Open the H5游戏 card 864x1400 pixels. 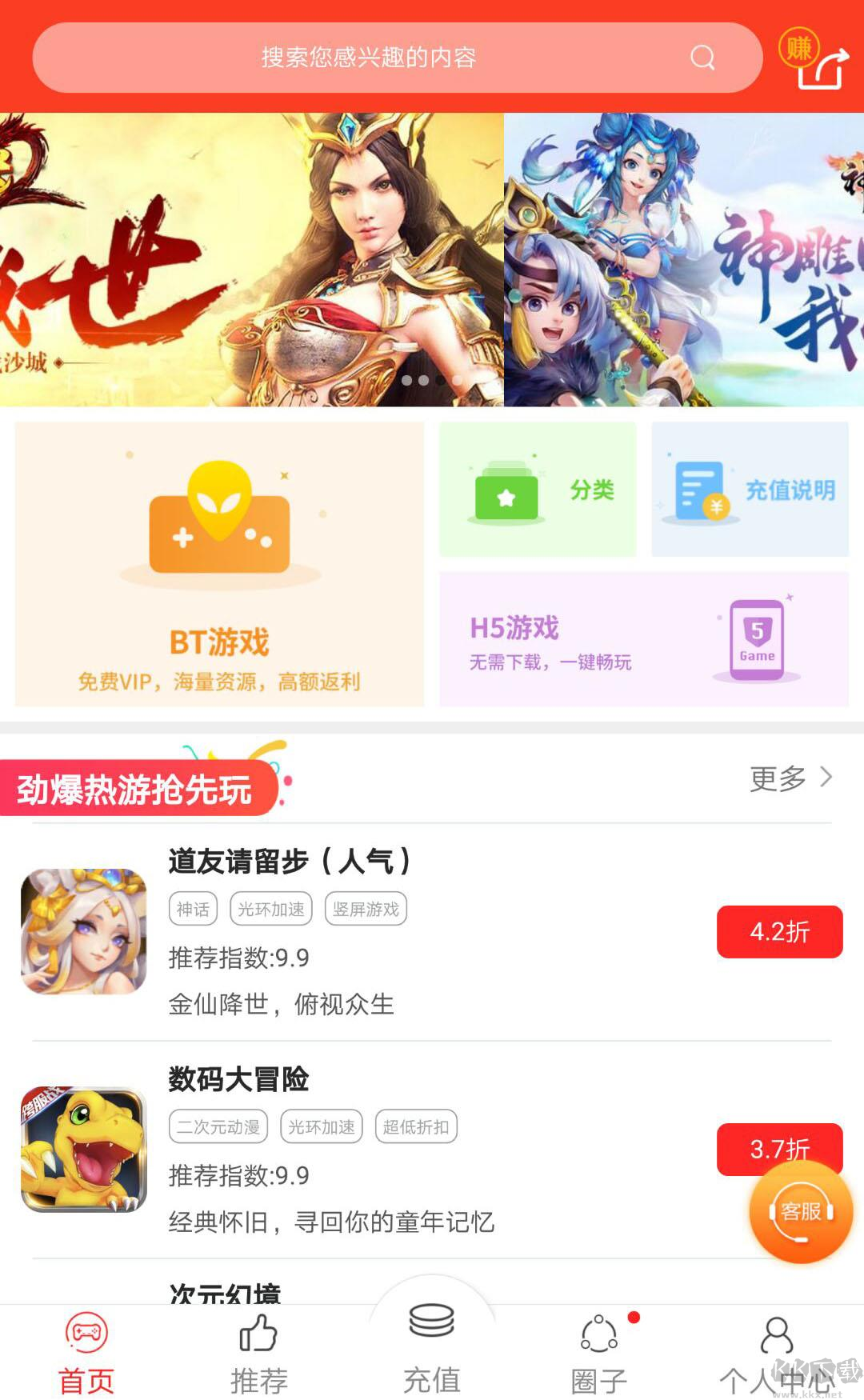643,639
